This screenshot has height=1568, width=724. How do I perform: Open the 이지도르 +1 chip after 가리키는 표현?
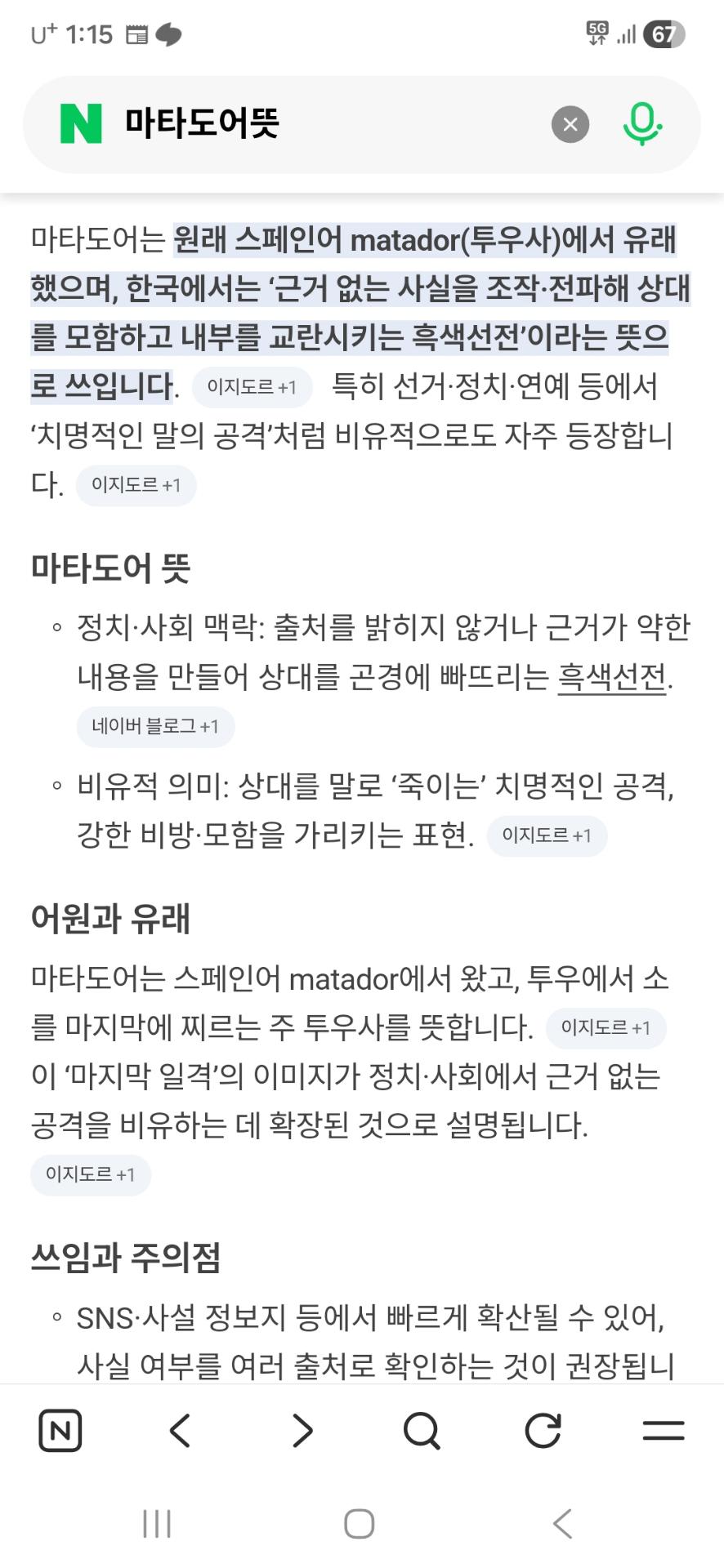pos(547,835)
